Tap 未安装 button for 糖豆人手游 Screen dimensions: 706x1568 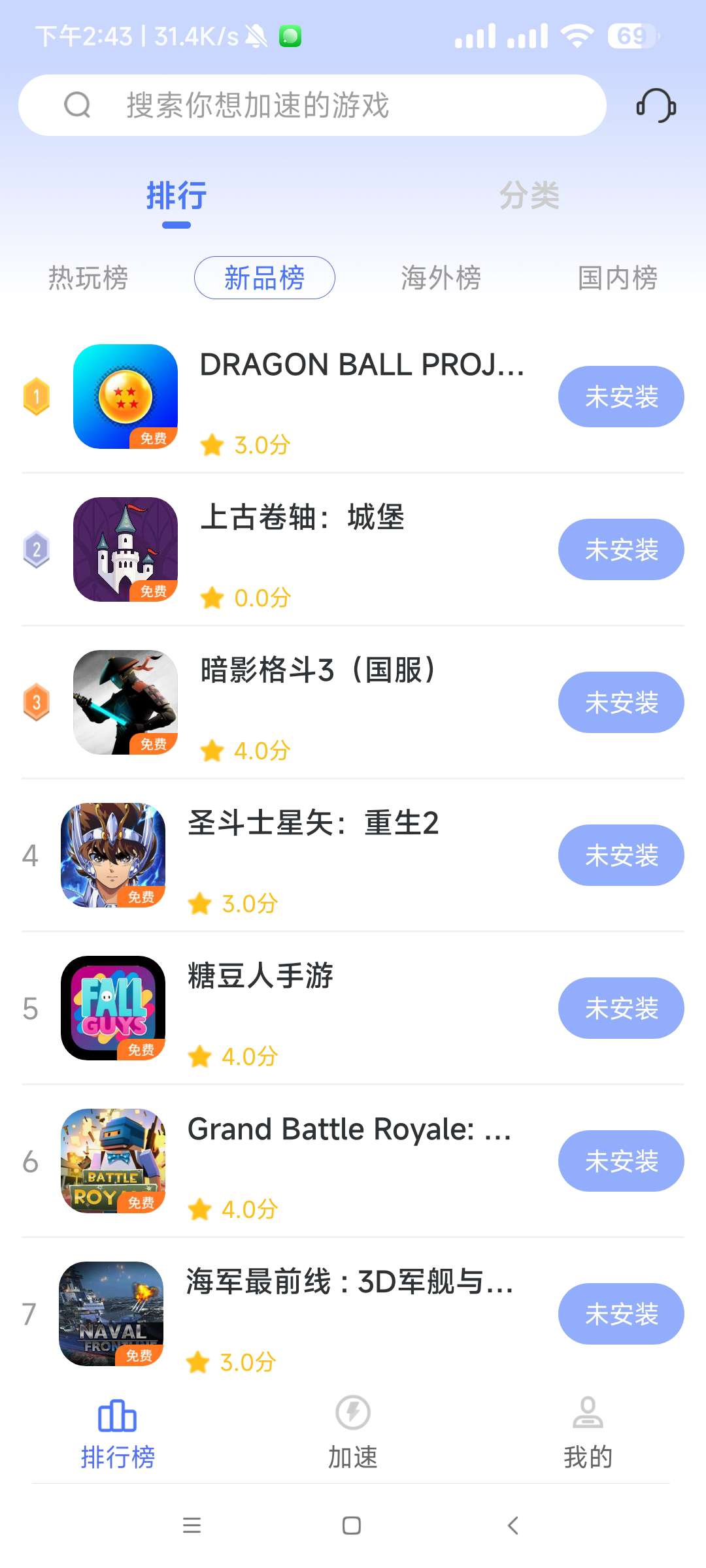point(620,1008)
